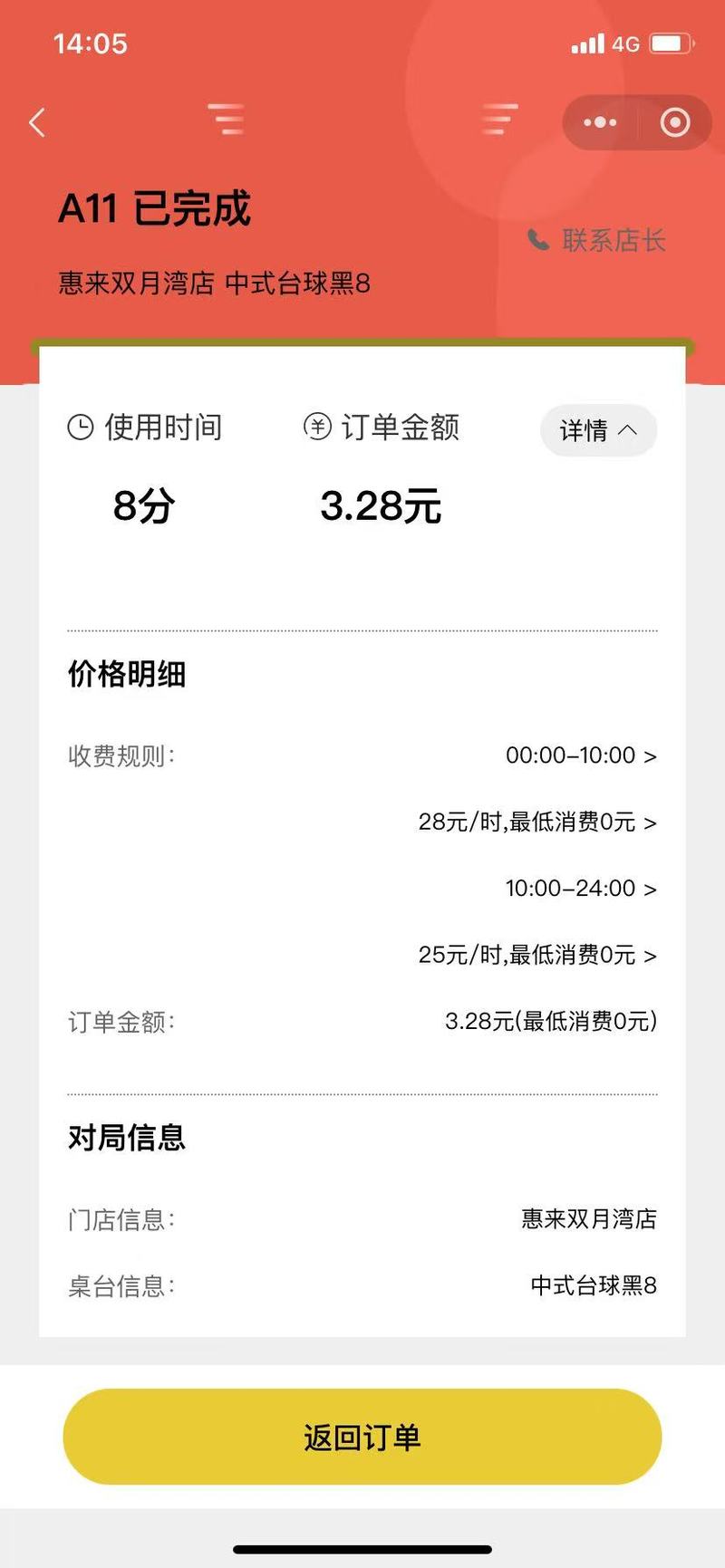725x1568 pixels.
Task: Collapse the 详情 details section
Action: pos(598,430)
